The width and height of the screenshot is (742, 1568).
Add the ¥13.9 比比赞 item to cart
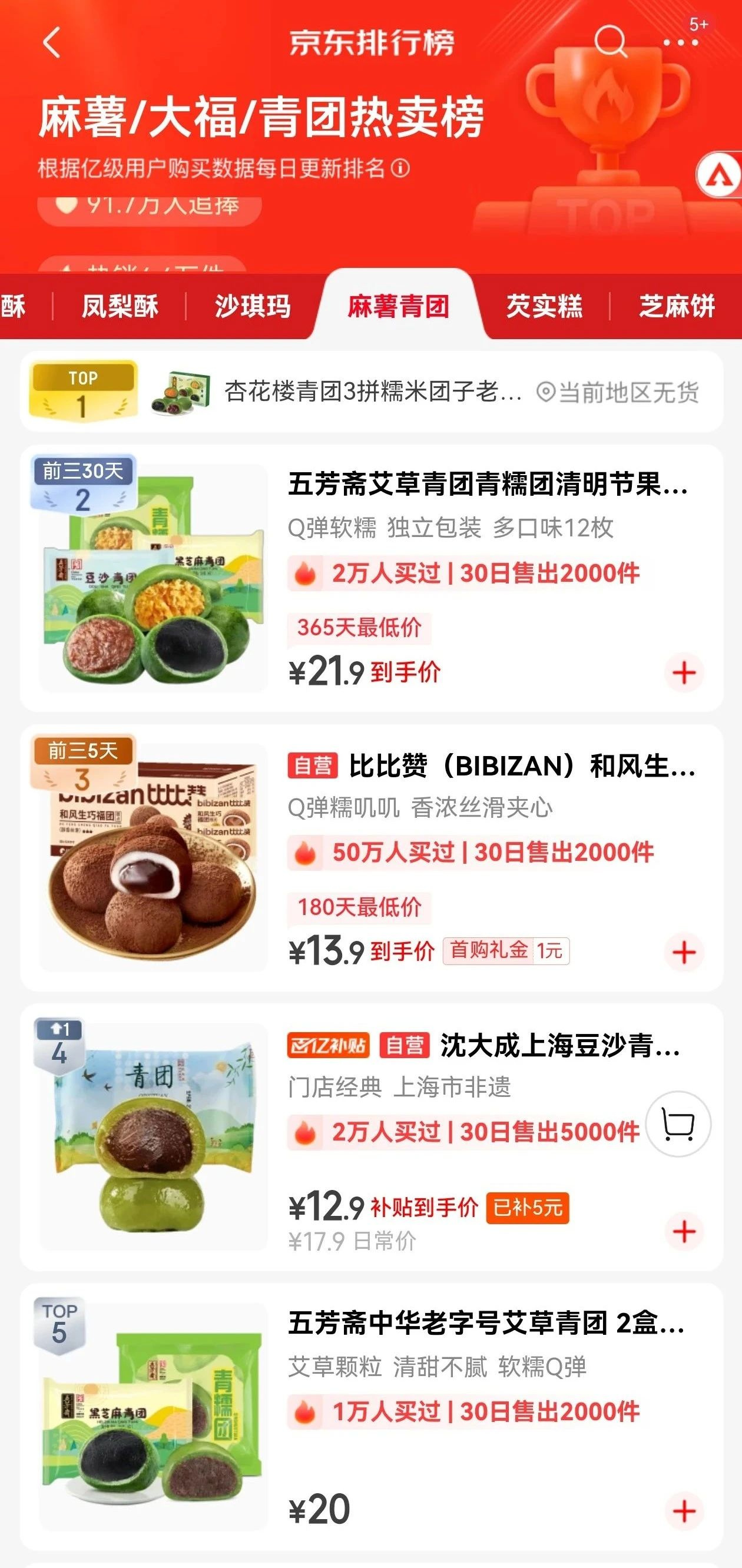coord(684,952)
